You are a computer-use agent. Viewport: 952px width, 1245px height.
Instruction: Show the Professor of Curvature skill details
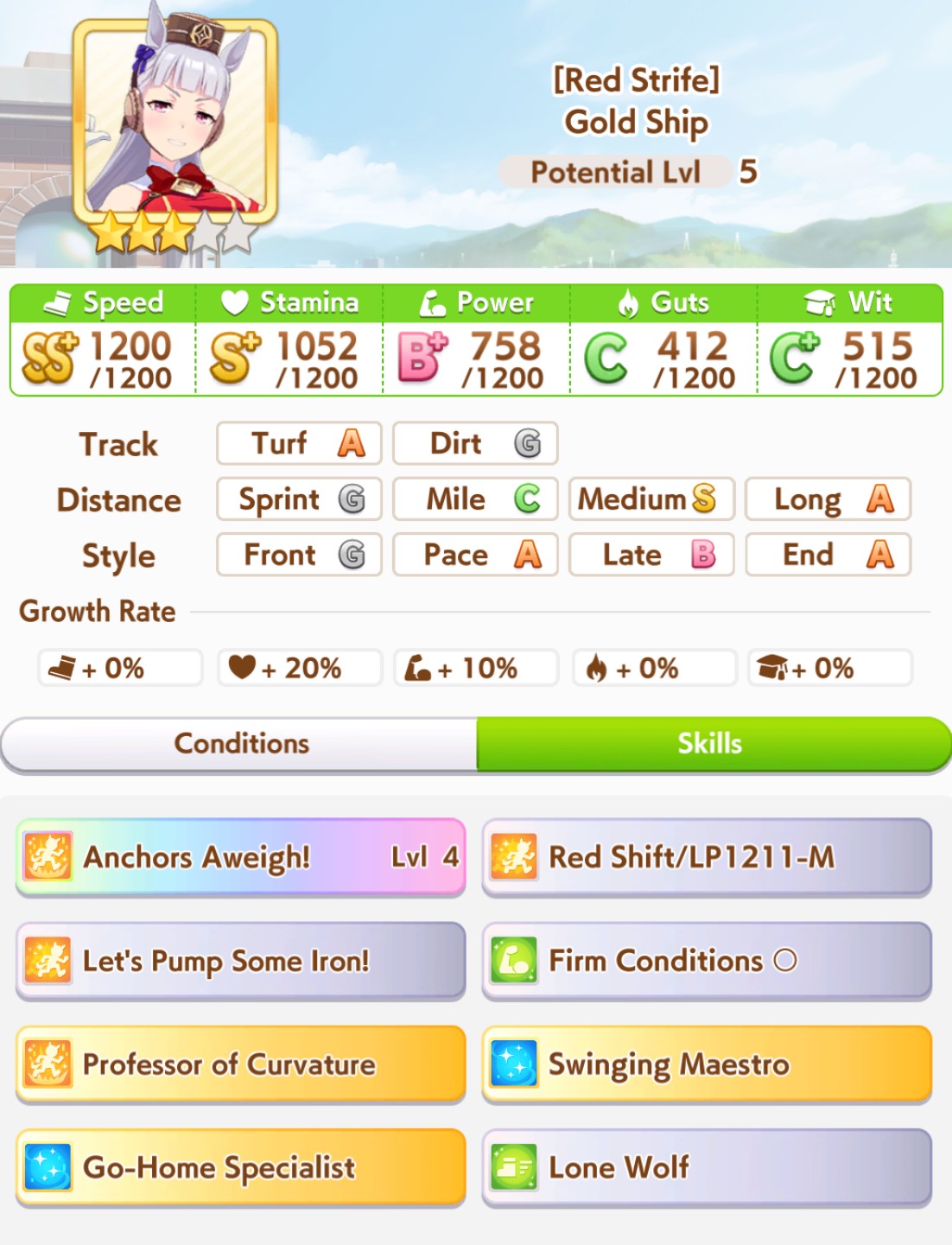[240, 1064]
